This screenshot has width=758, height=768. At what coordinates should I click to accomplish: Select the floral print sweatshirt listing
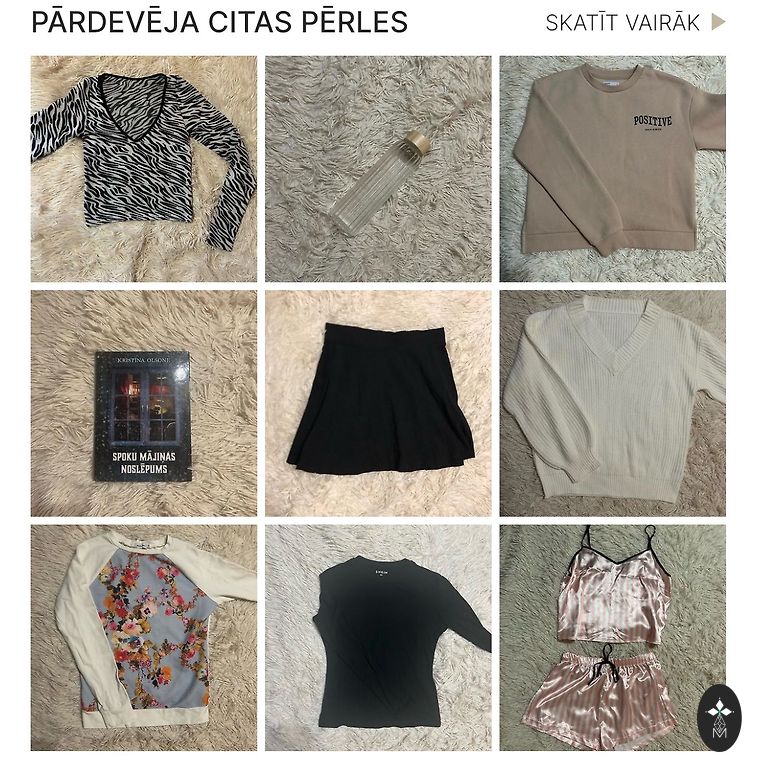[143, 638]
